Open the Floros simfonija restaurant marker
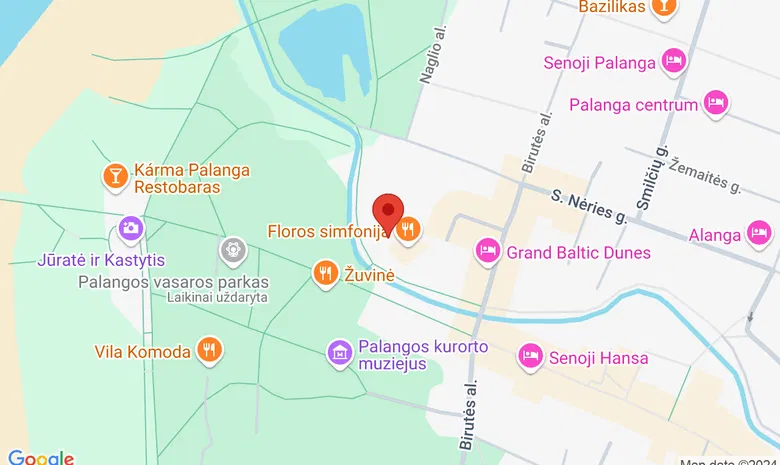Screen dimensions: 780x465 pos(406,231)
